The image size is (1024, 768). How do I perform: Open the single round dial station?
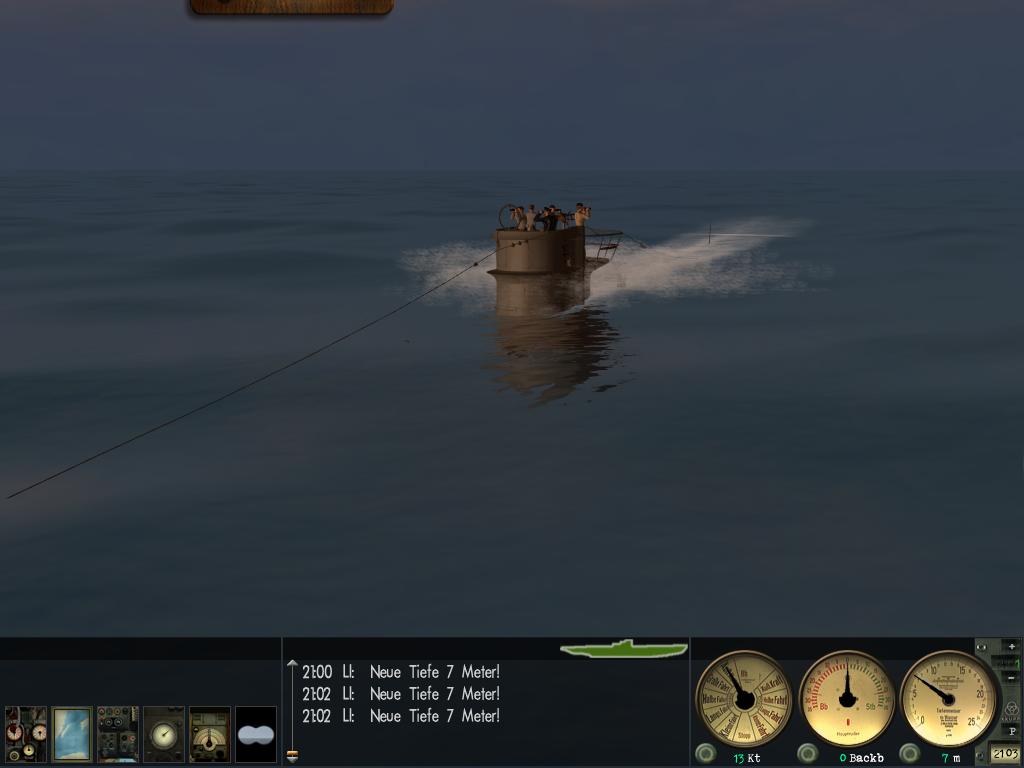164,735
